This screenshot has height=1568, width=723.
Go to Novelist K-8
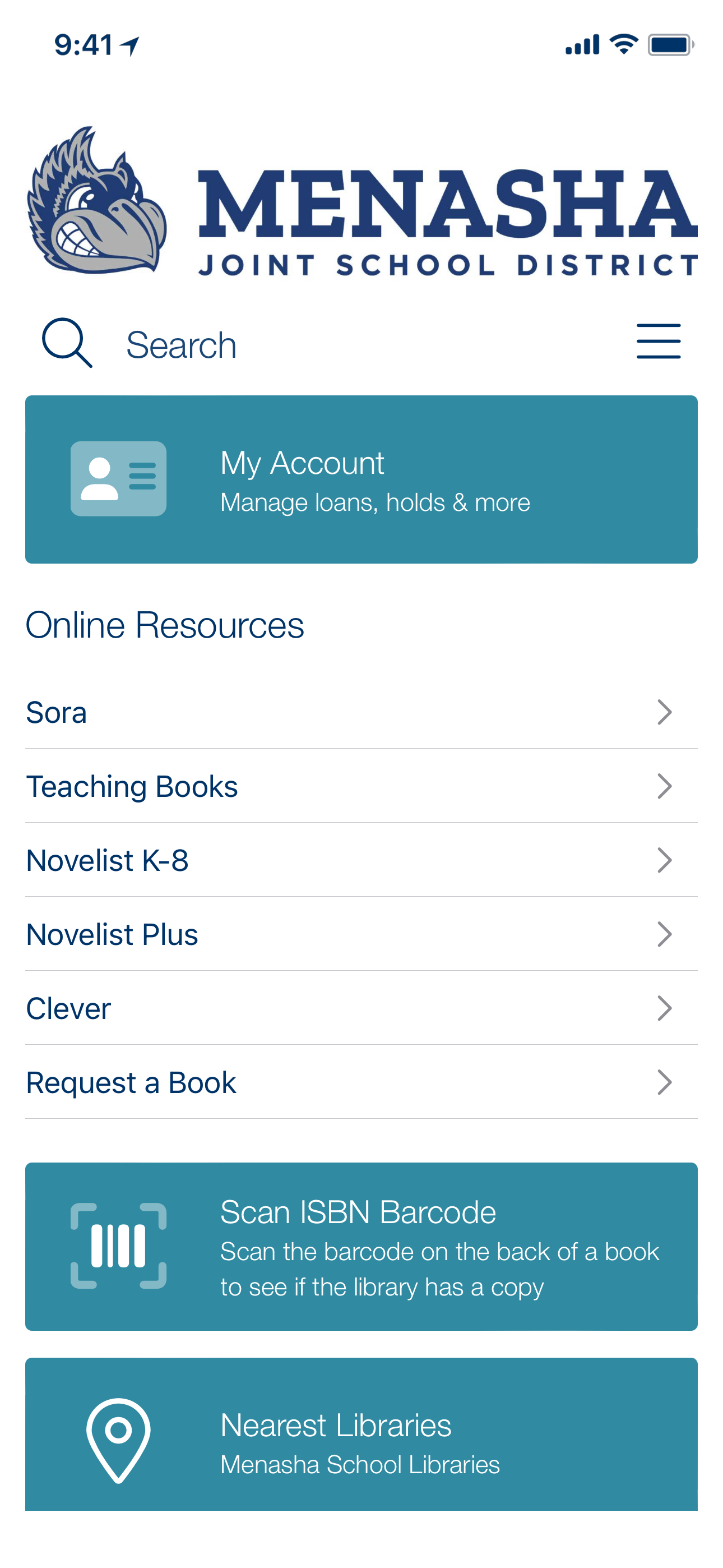coord(361,860)
